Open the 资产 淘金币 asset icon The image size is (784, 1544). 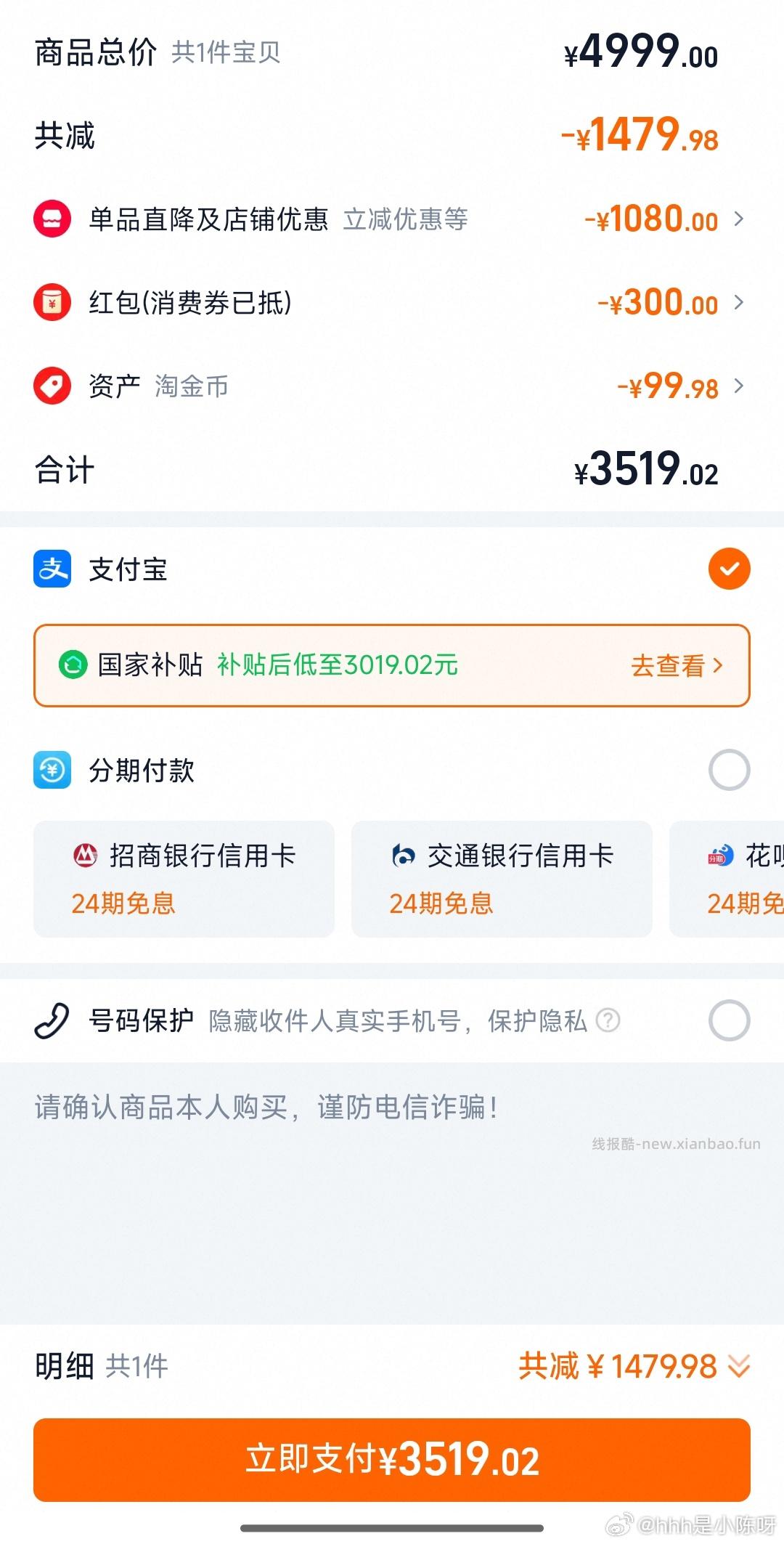pyautogui.click(x=52, y=386)
